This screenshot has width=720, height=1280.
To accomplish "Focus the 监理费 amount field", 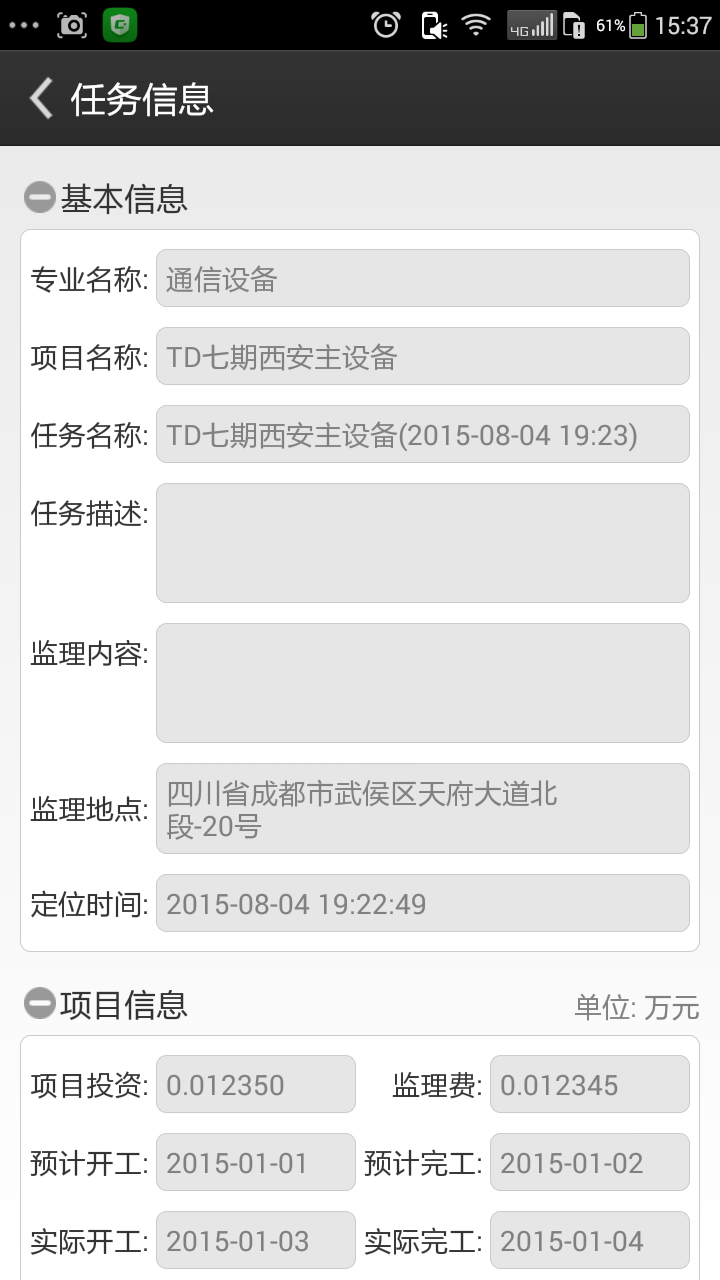I will (x=589, y=1084).
